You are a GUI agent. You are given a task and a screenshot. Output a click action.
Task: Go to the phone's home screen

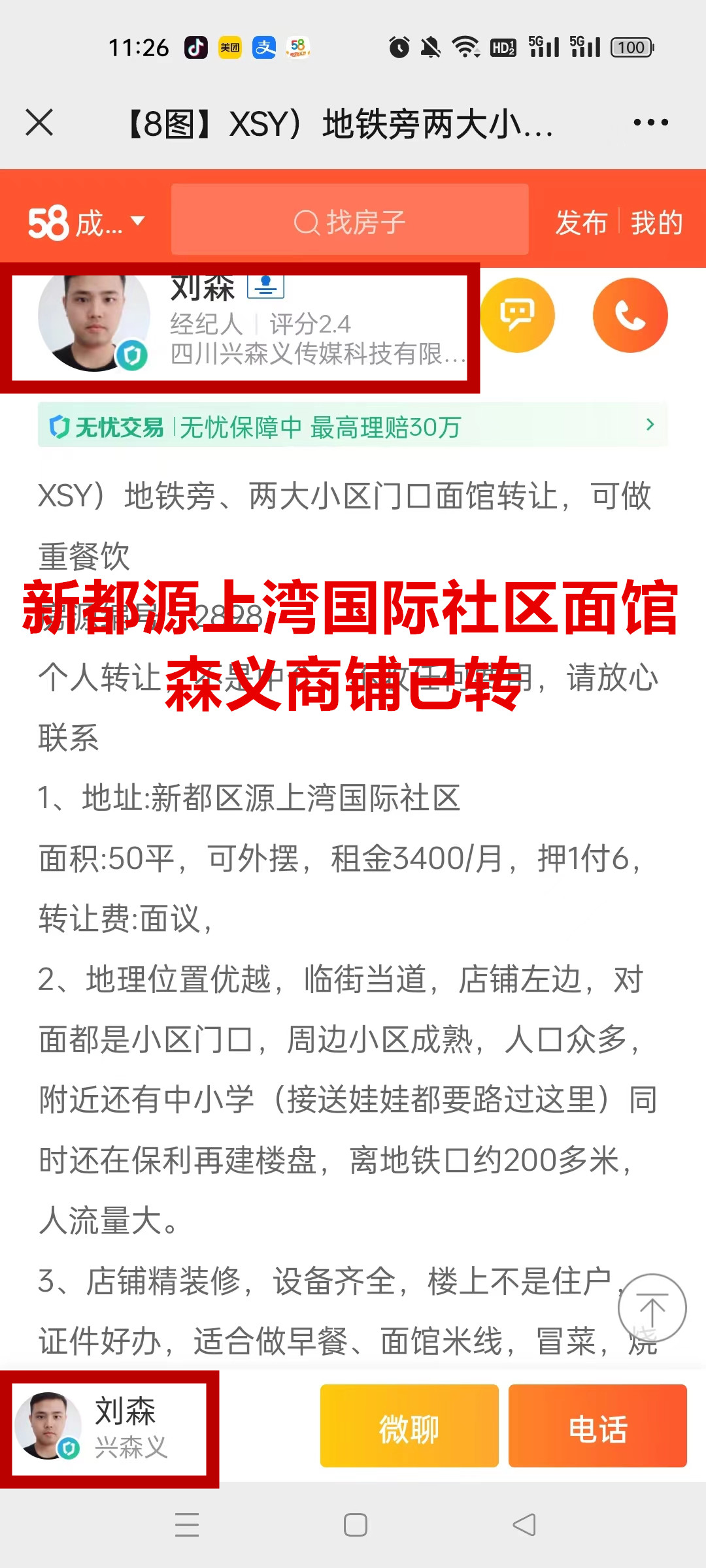[x=355, y=1526]
